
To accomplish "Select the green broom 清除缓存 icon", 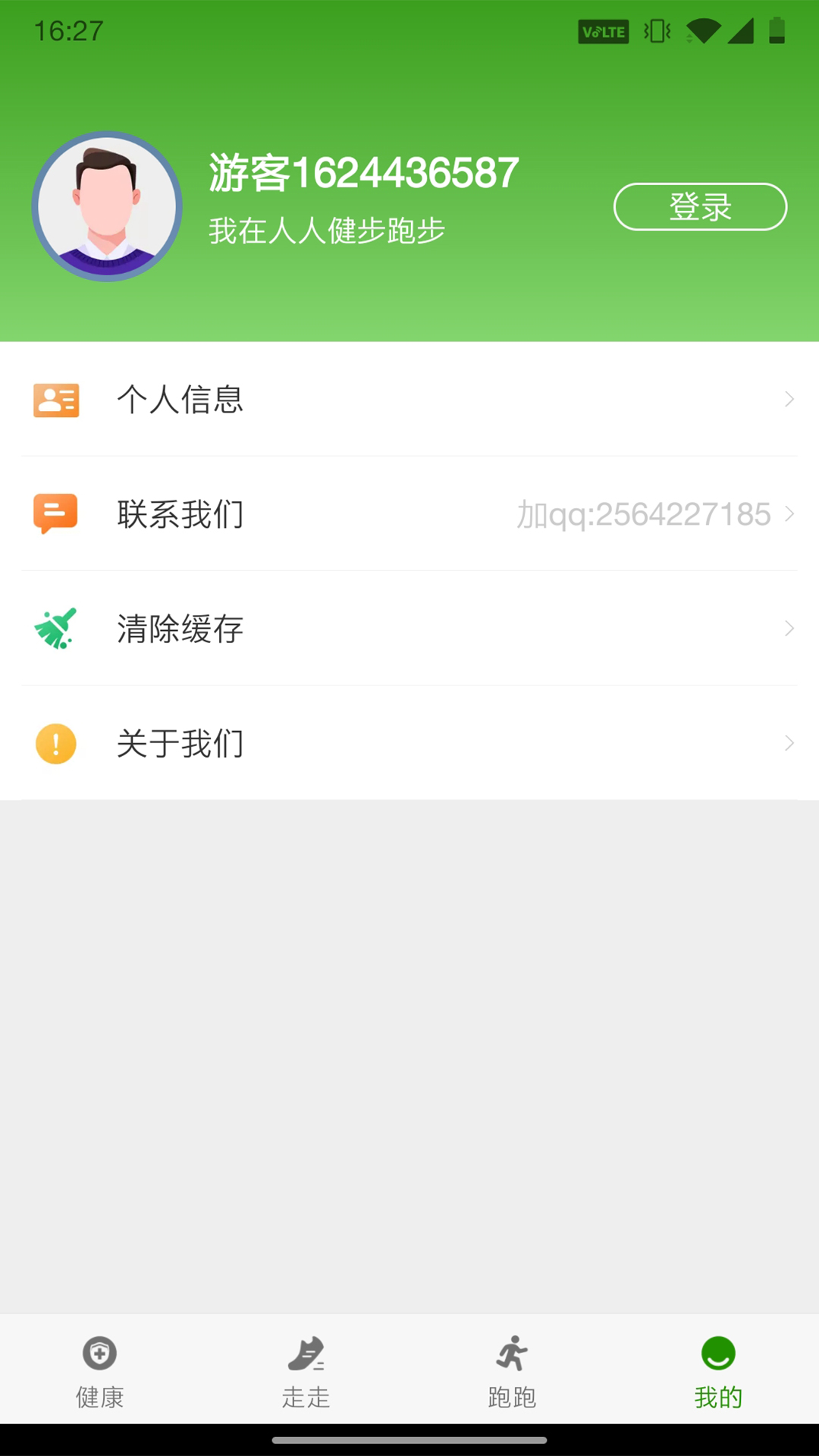I will coord(55,629).
